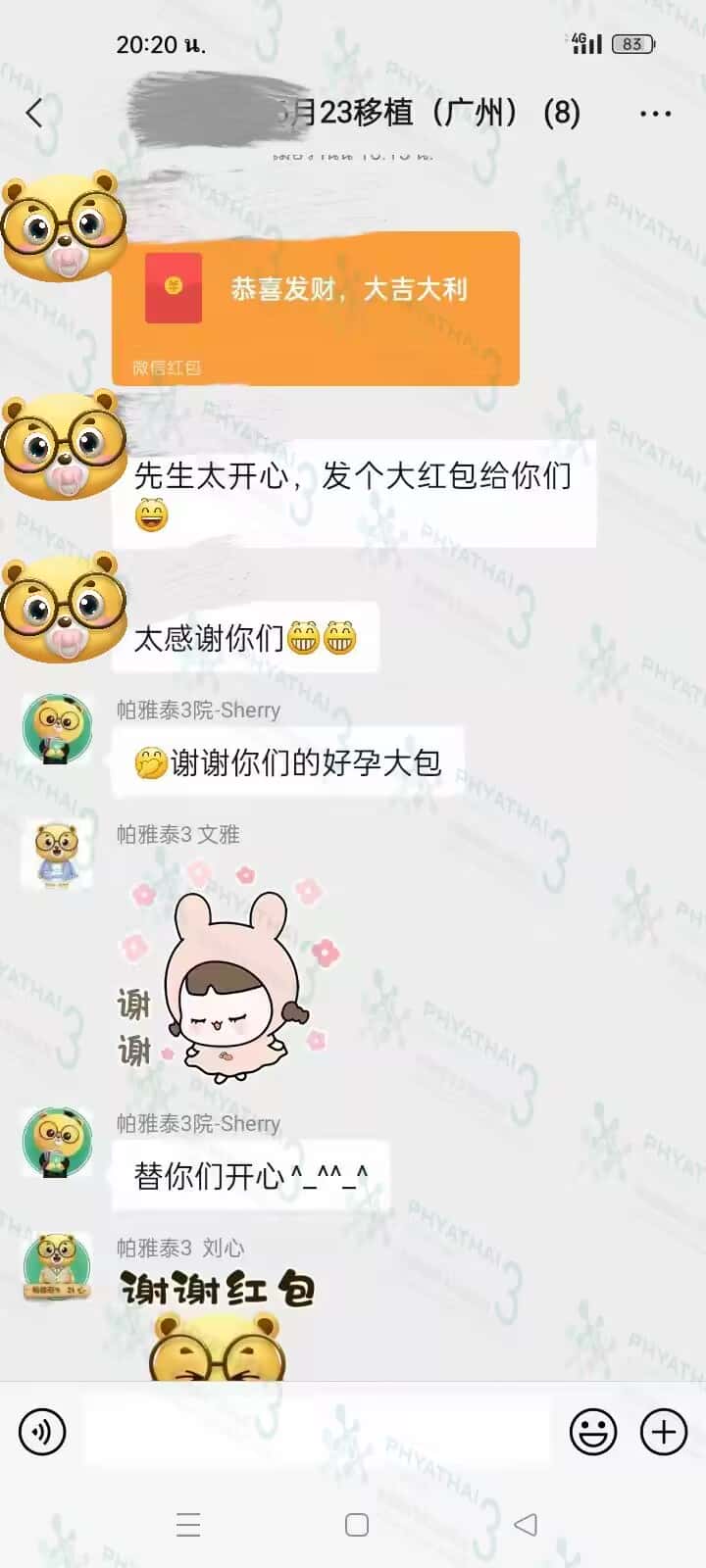Tap the message text field
This screenshot has width=706, height=1568.
[x=319, y=1432]
